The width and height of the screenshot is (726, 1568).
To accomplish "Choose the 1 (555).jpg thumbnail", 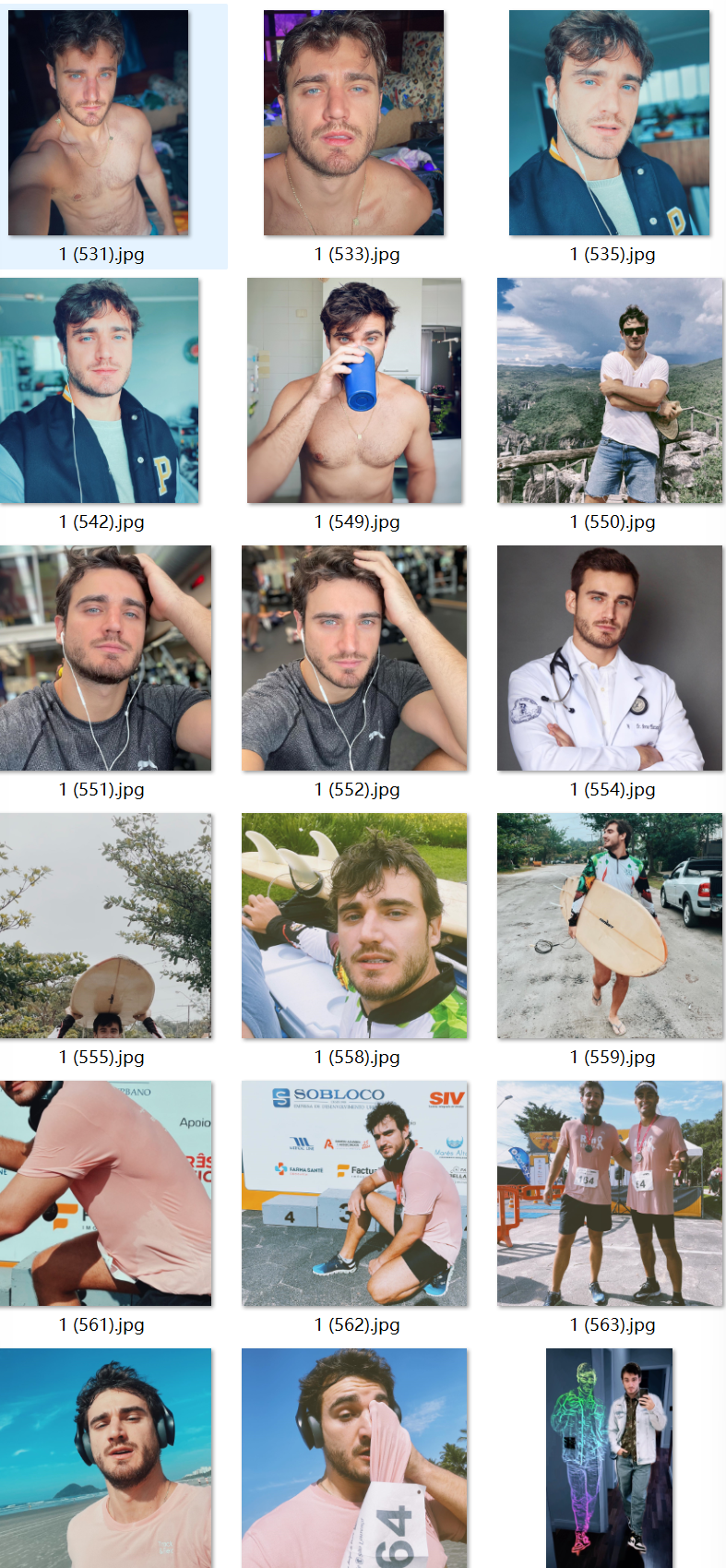I will [105, 926].
